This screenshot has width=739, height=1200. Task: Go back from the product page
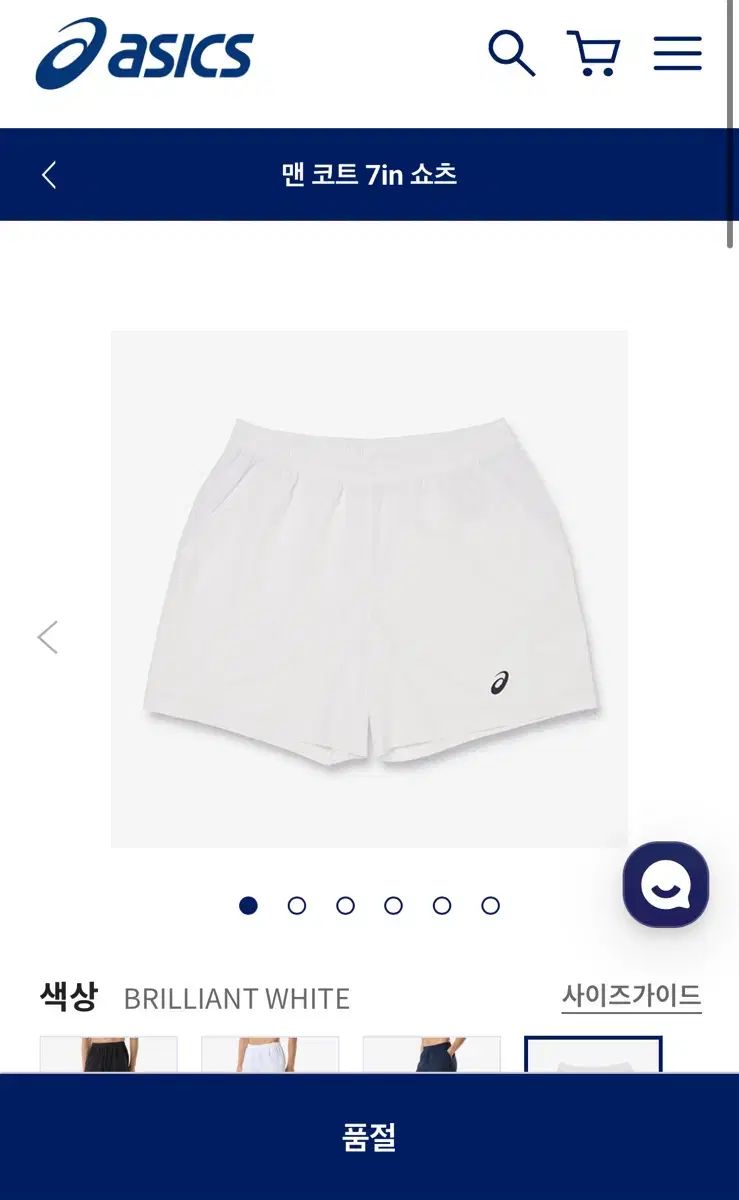(49, 175)
